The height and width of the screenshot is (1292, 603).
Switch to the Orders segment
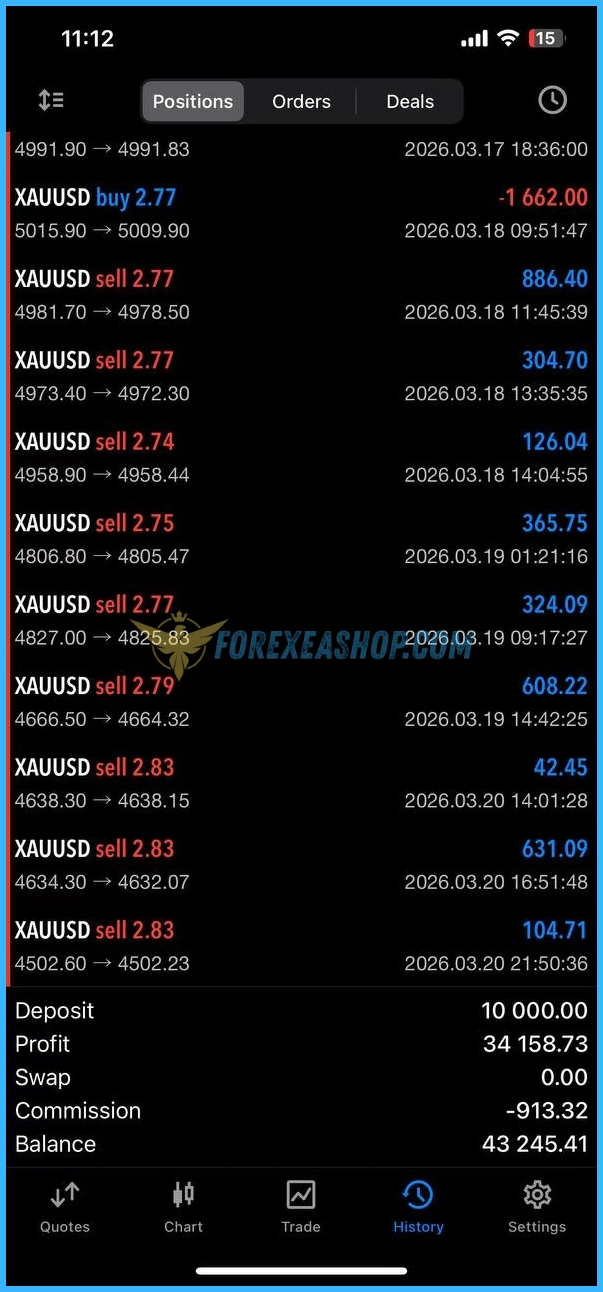coord(301,101)
